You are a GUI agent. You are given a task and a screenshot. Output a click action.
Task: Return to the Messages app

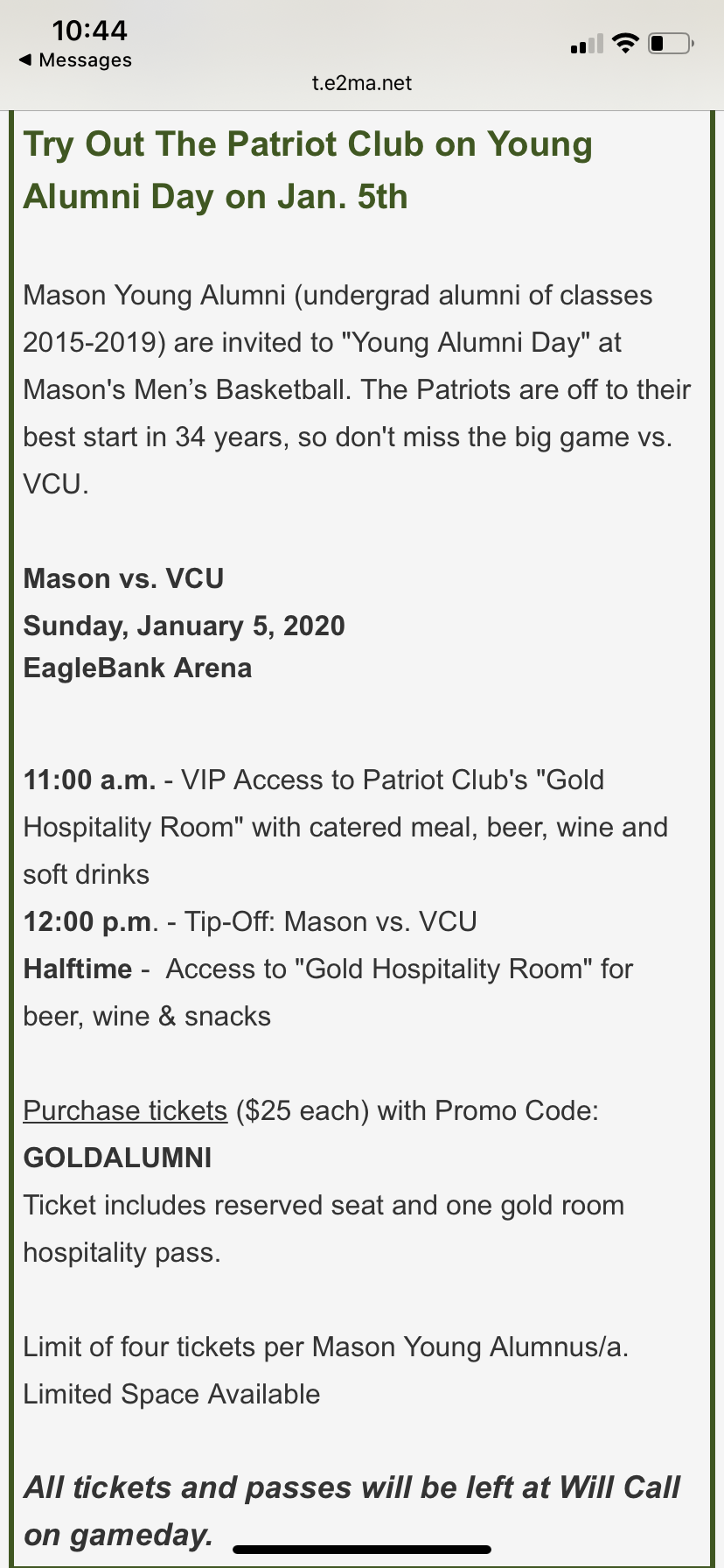point(75,60)
